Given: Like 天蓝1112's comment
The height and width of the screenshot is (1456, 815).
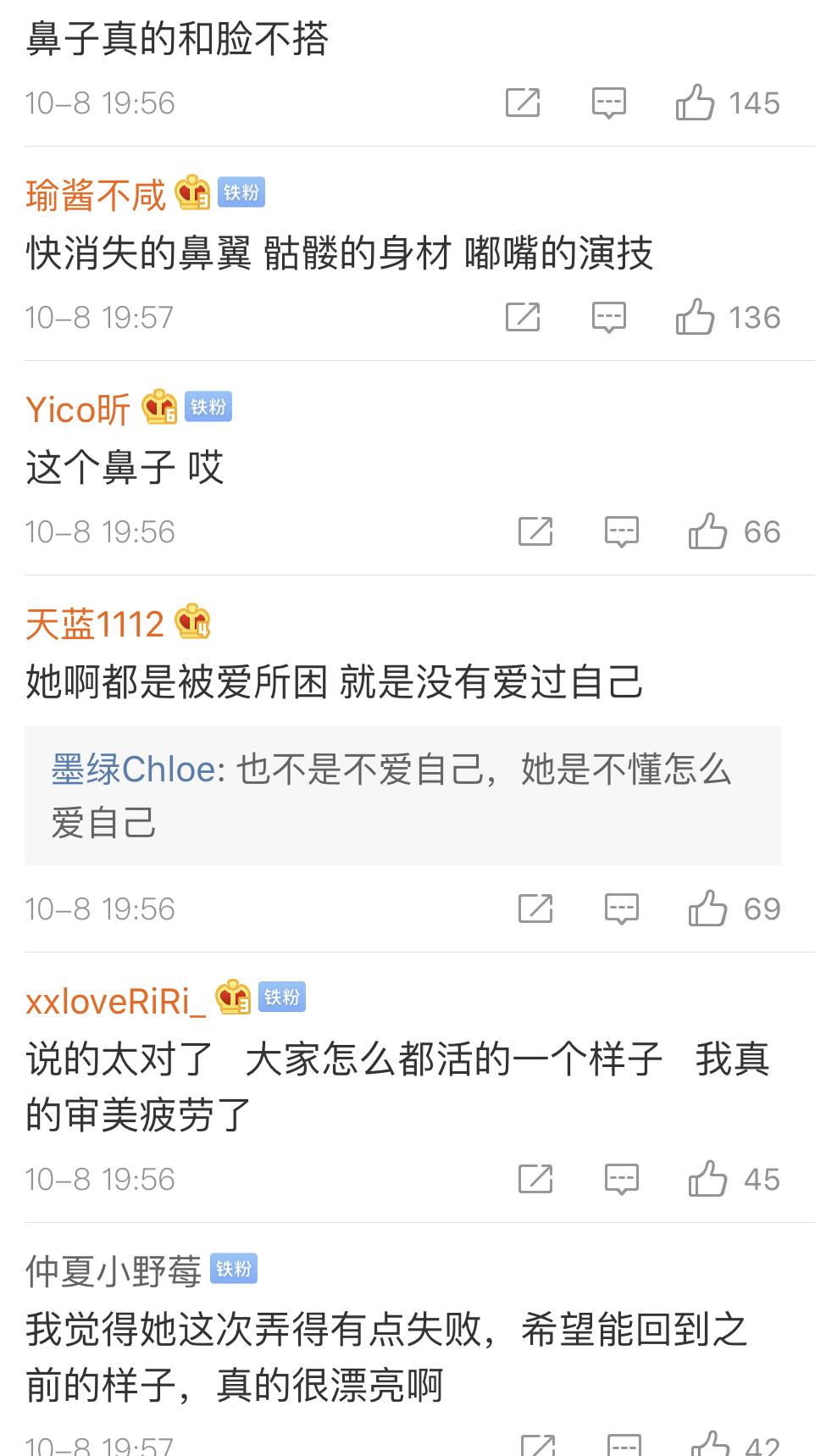Looking at the screenshot, I should coord(707,909).
